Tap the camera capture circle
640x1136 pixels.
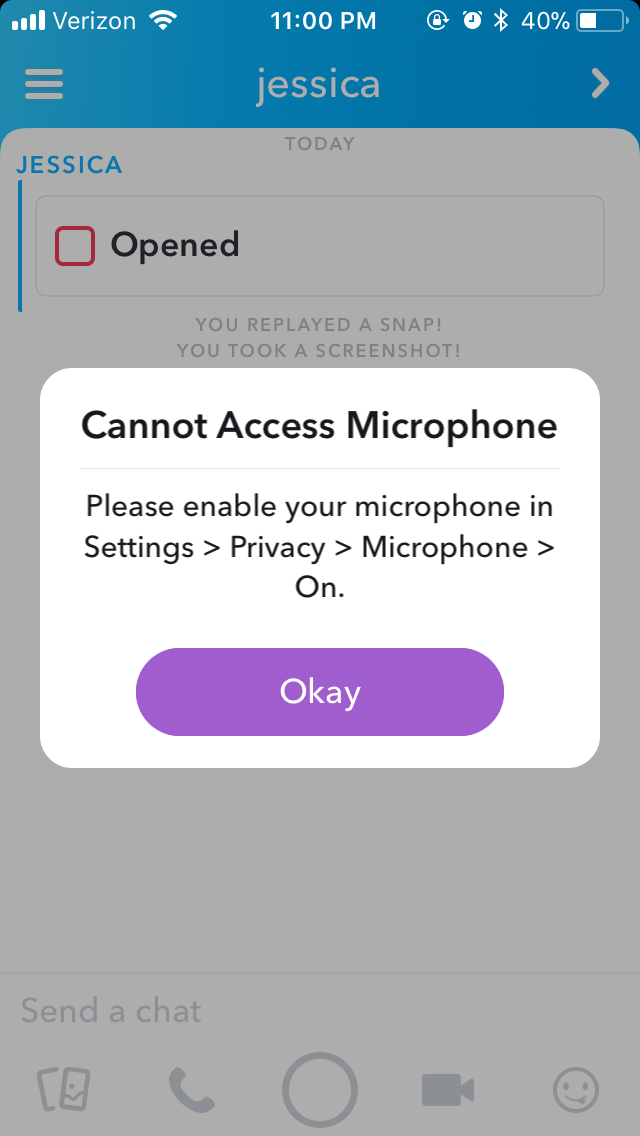point(320,1090)
